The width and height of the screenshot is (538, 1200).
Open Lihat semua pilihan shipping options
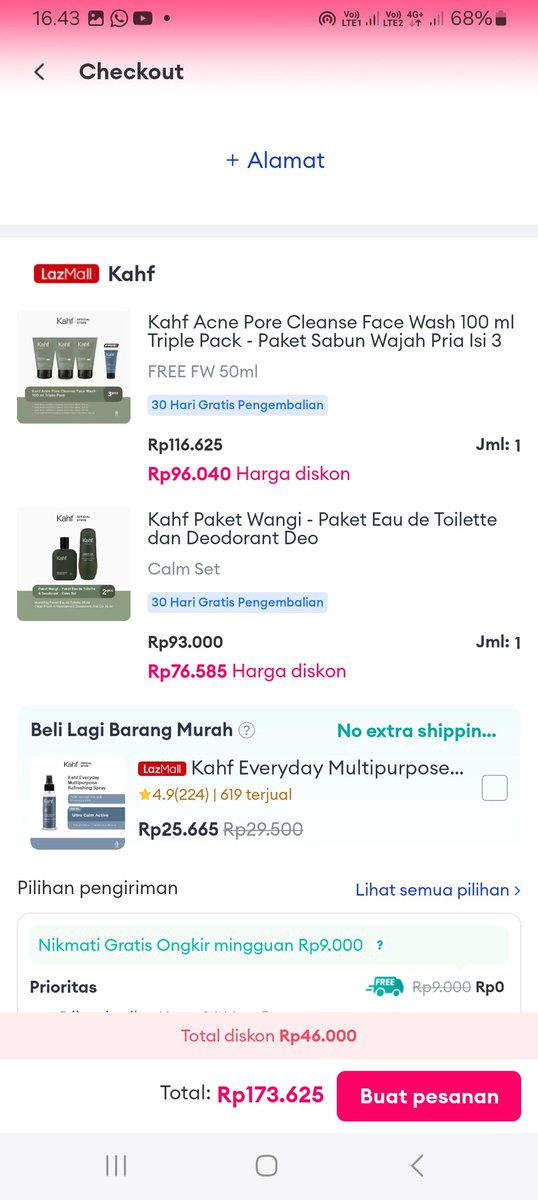(x=438, y=889)
